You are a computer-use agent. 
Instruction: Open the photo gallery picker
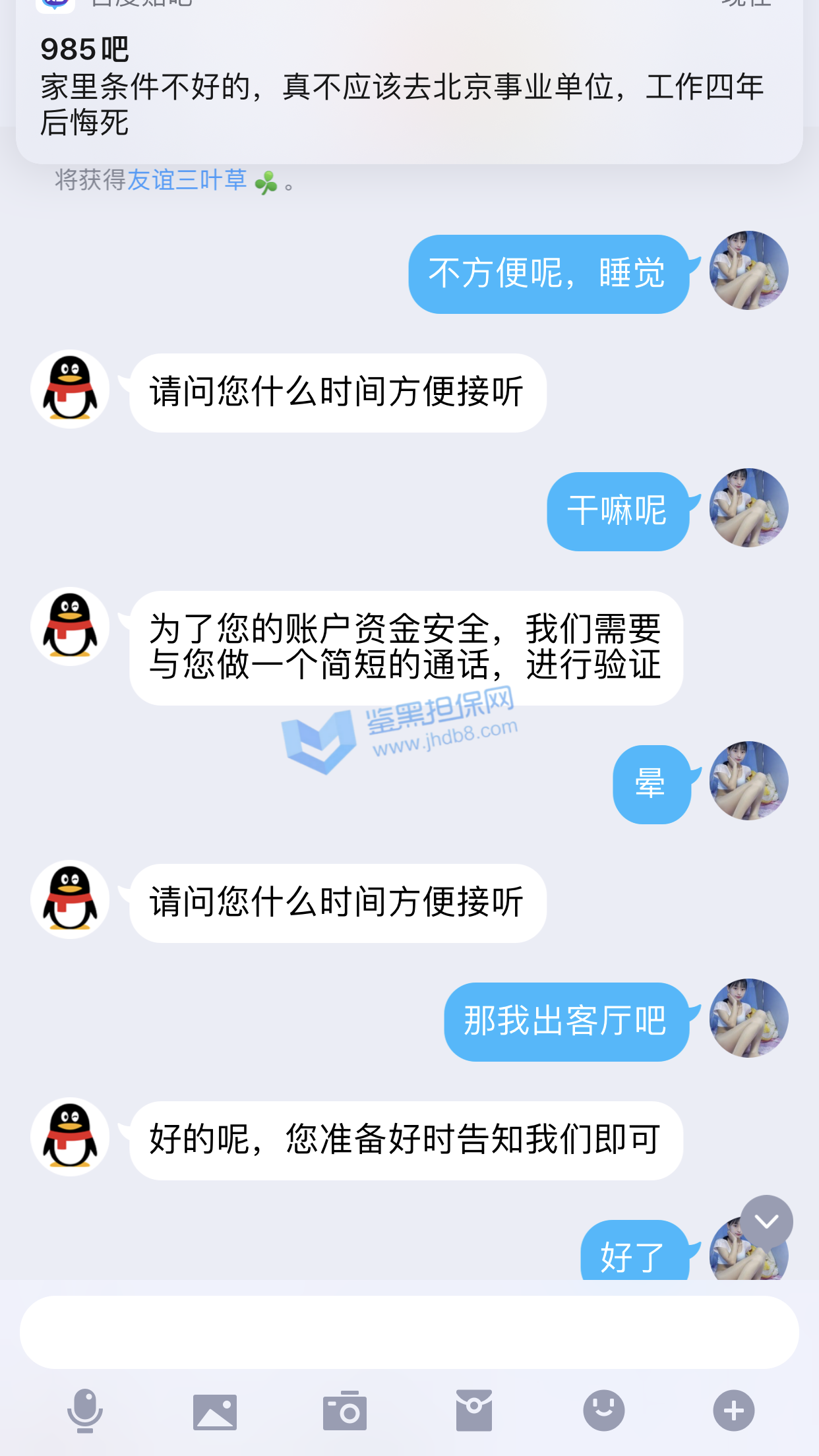[x=214, y=1412]
